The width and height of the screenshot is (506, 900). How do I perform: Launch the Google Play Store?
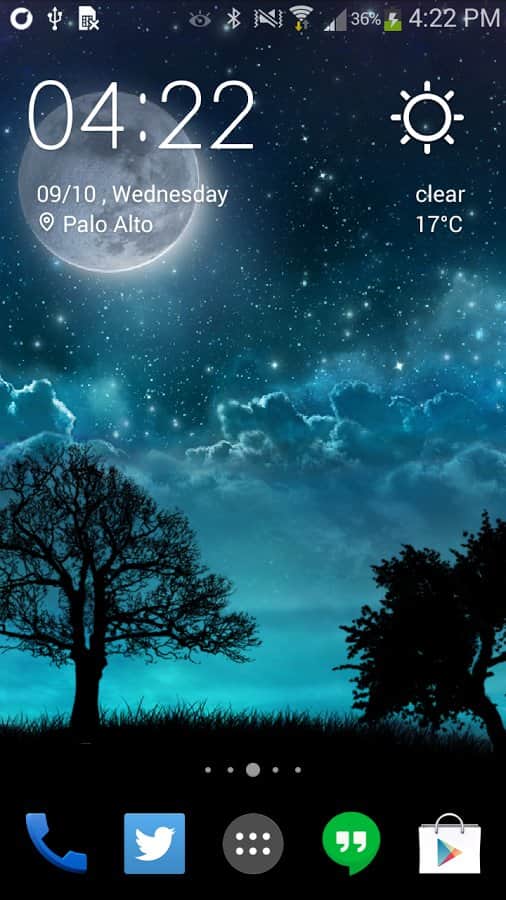[450, 843]
